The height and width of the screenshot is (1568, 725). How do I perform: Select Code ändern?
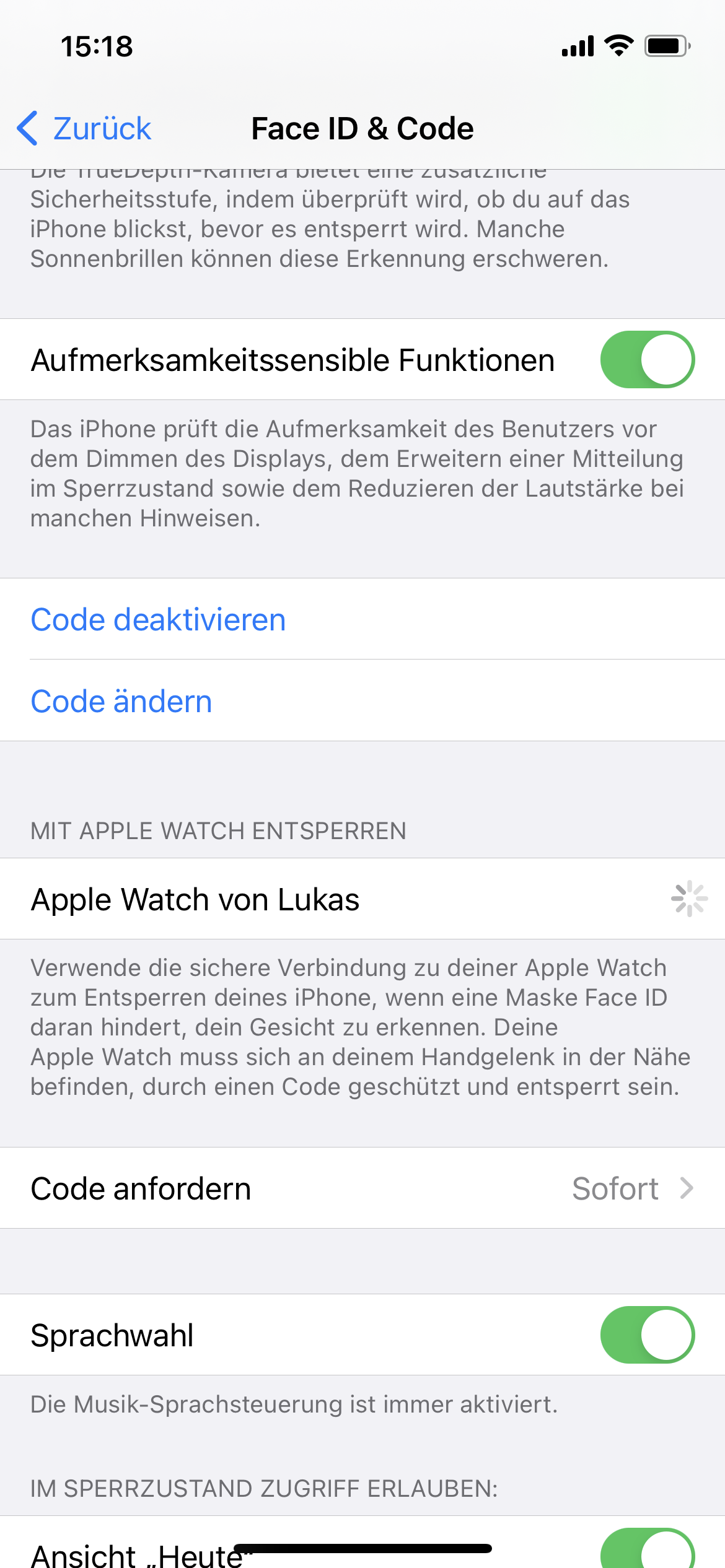pos(362,701)
